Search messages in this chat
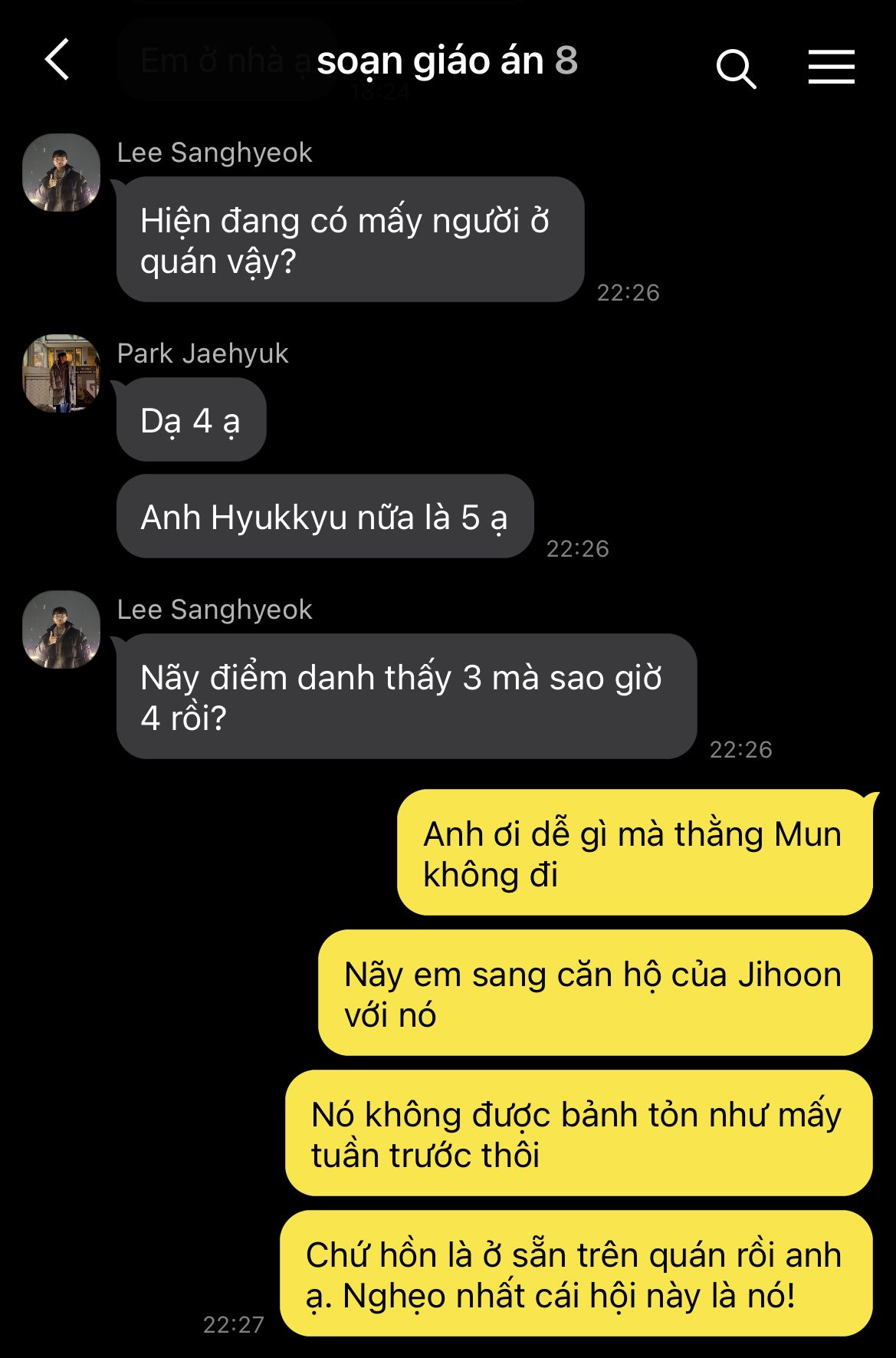 pyautogui.click(x=736, y=68)
